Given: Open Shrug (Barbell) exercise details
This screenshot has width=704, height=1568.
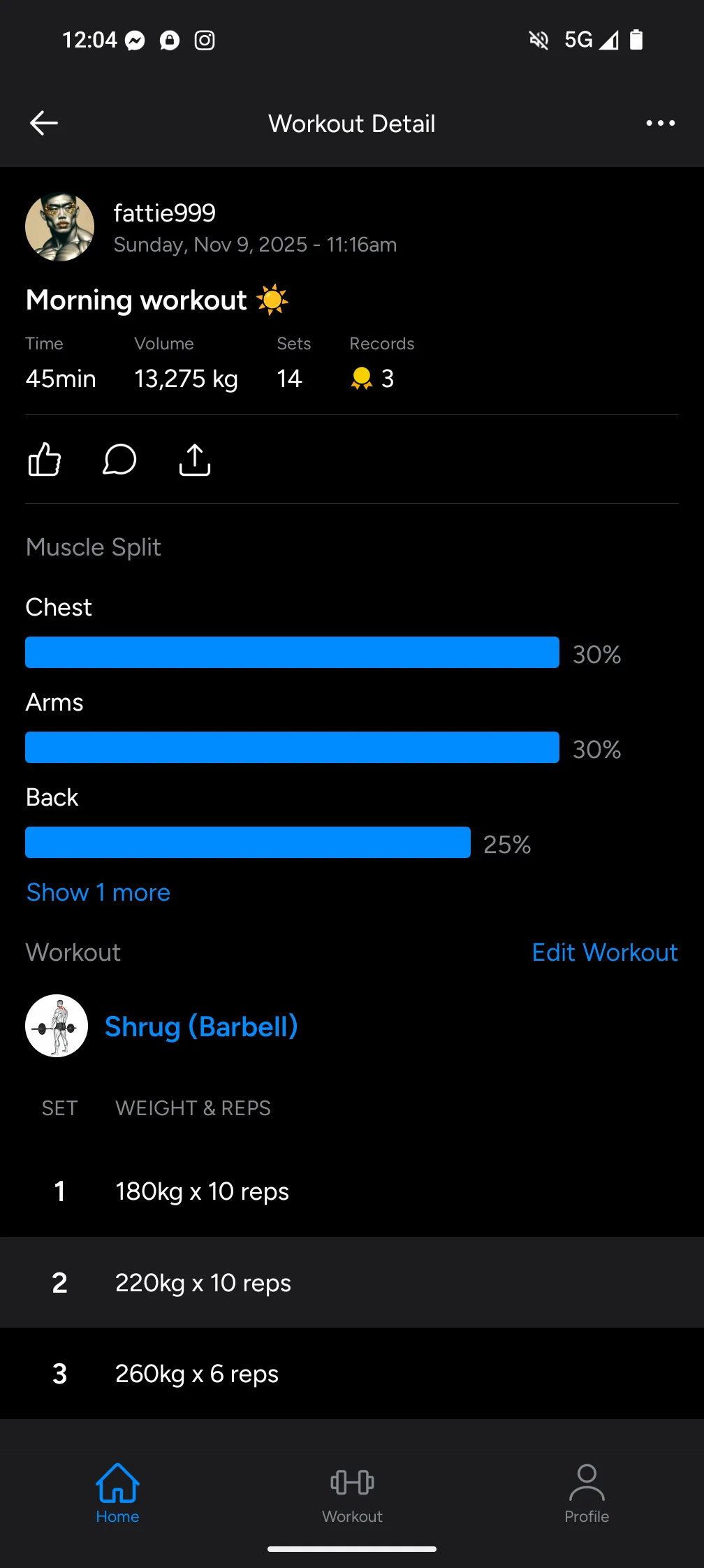Looking at the screenshot, I should point(201,1026).
